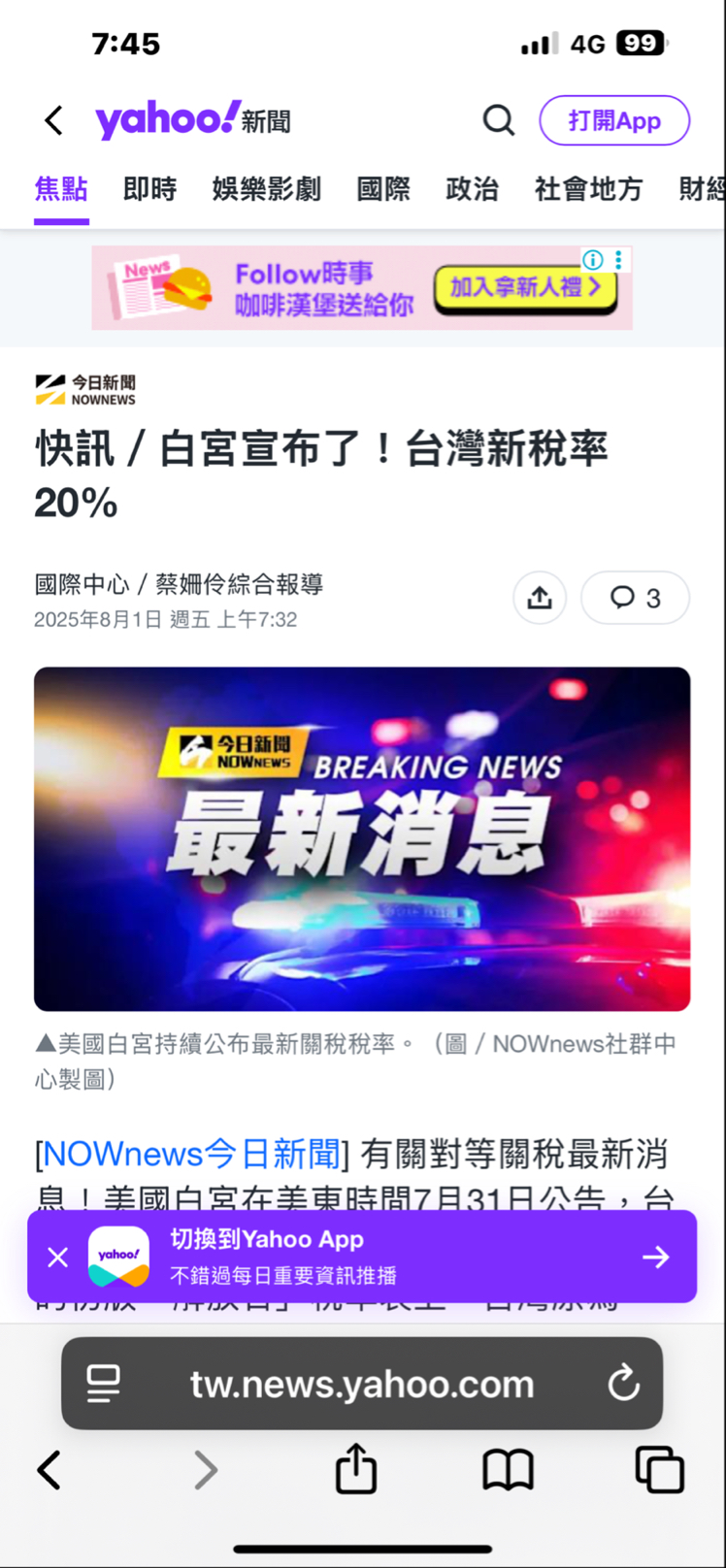The height and width of the screenshot is (1568, 726).
Task: Open the 國際 news tab
Action: tap(383, 188)
